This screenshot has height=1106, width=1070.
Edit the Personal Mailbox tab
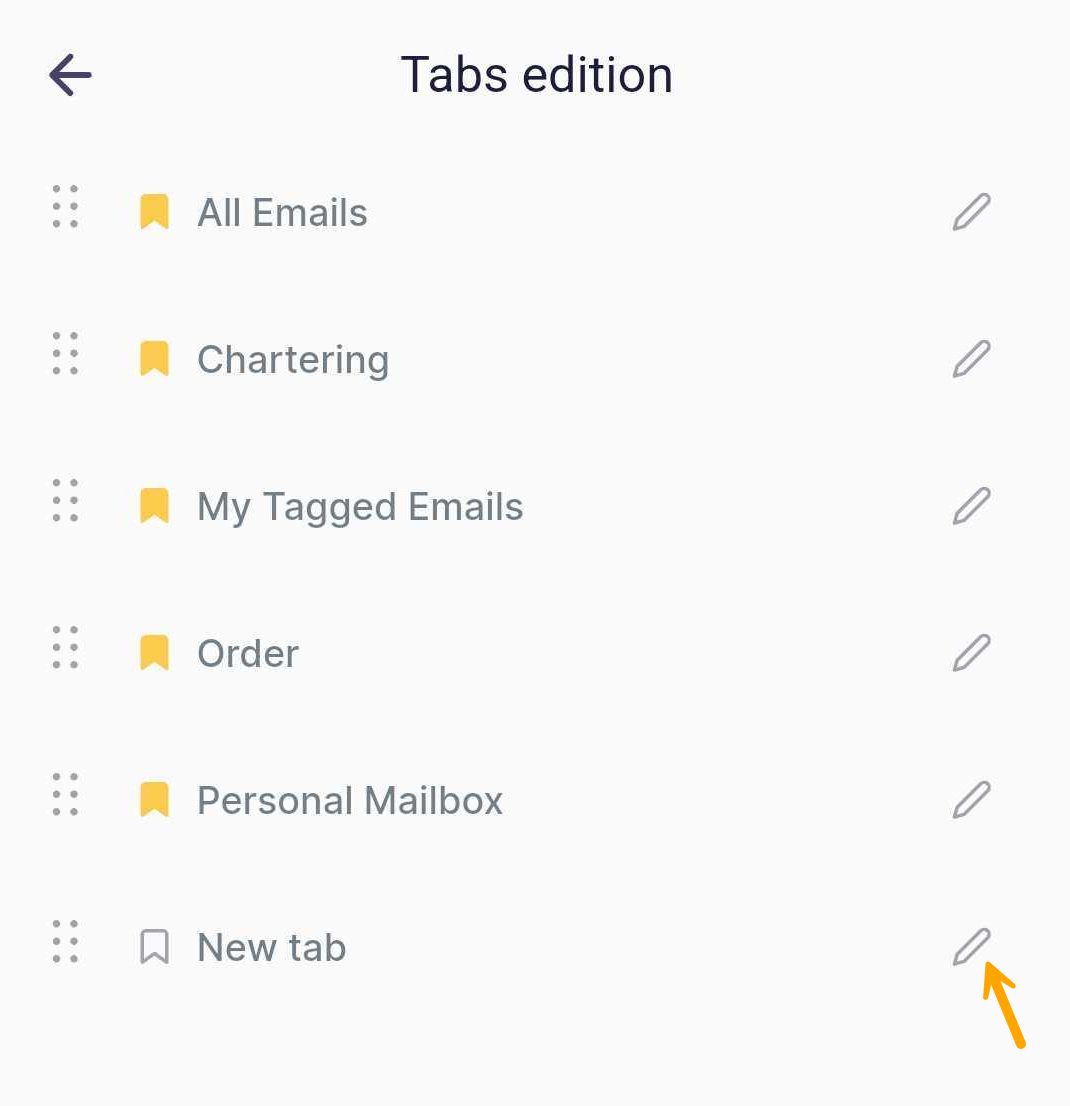(971, 800)
